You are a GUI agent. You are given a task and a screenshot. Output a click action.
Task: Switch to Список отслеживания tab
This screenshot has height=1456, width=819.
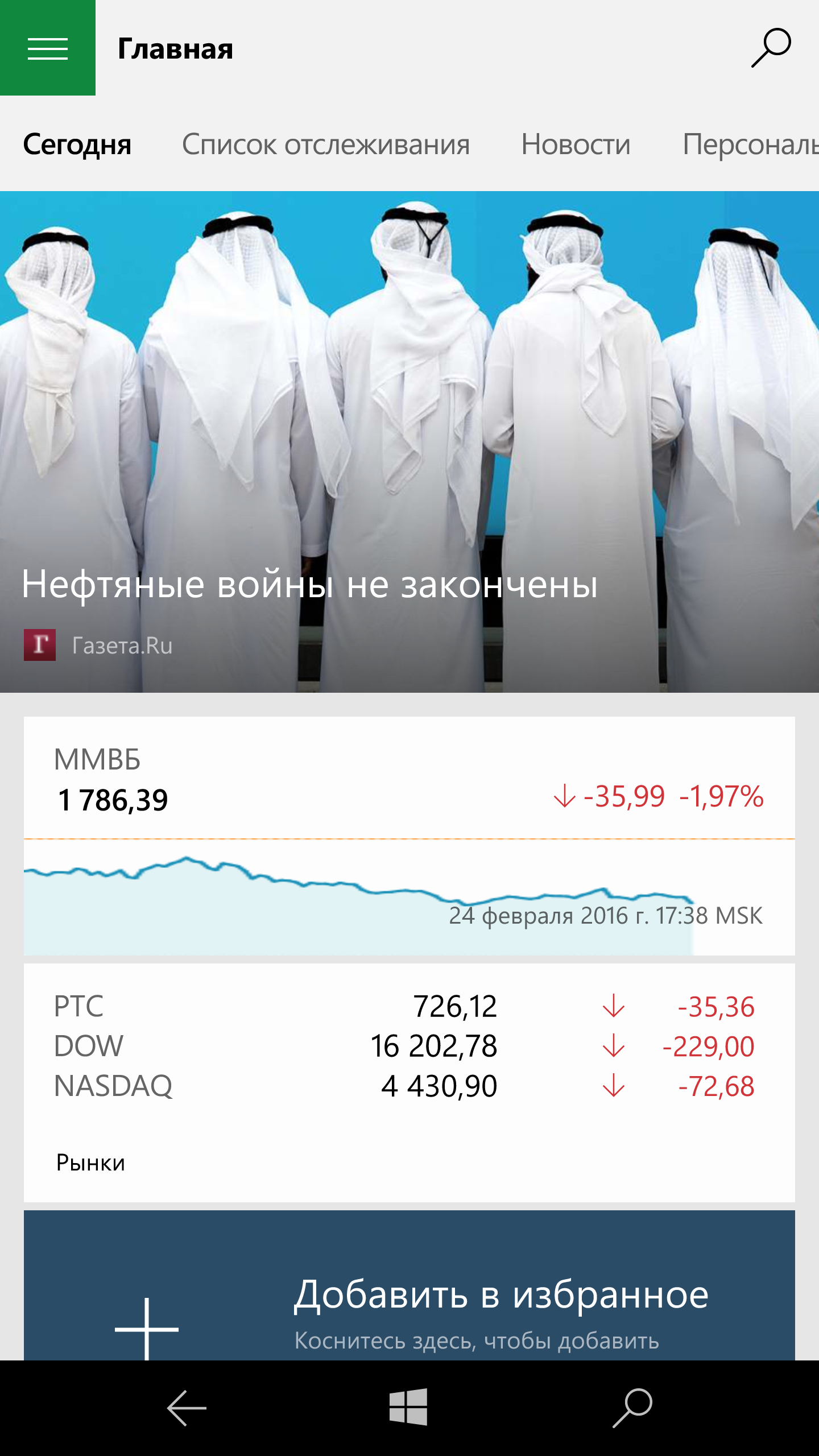click(326, 144)
